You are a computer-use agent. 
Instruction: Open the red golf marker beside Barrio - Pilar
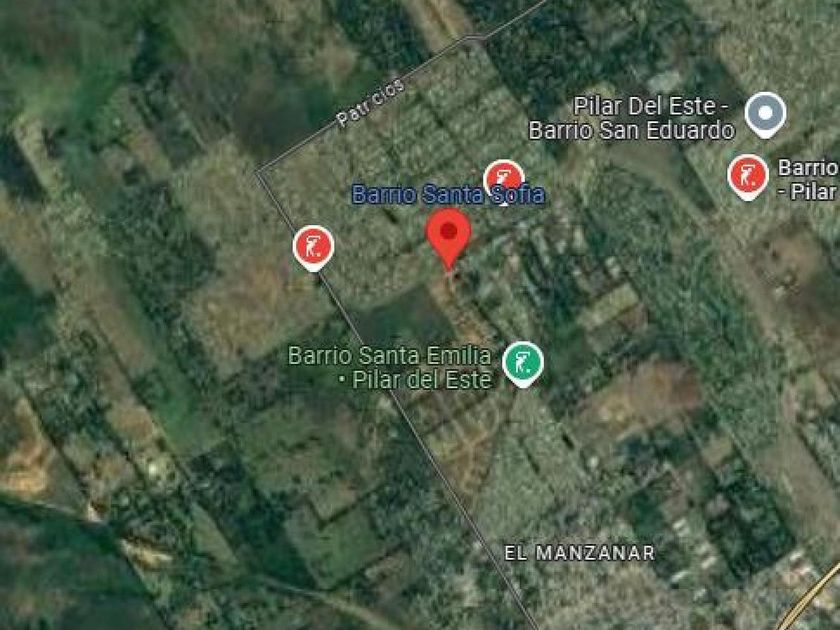pyautogui.click(x=748, y=177)
